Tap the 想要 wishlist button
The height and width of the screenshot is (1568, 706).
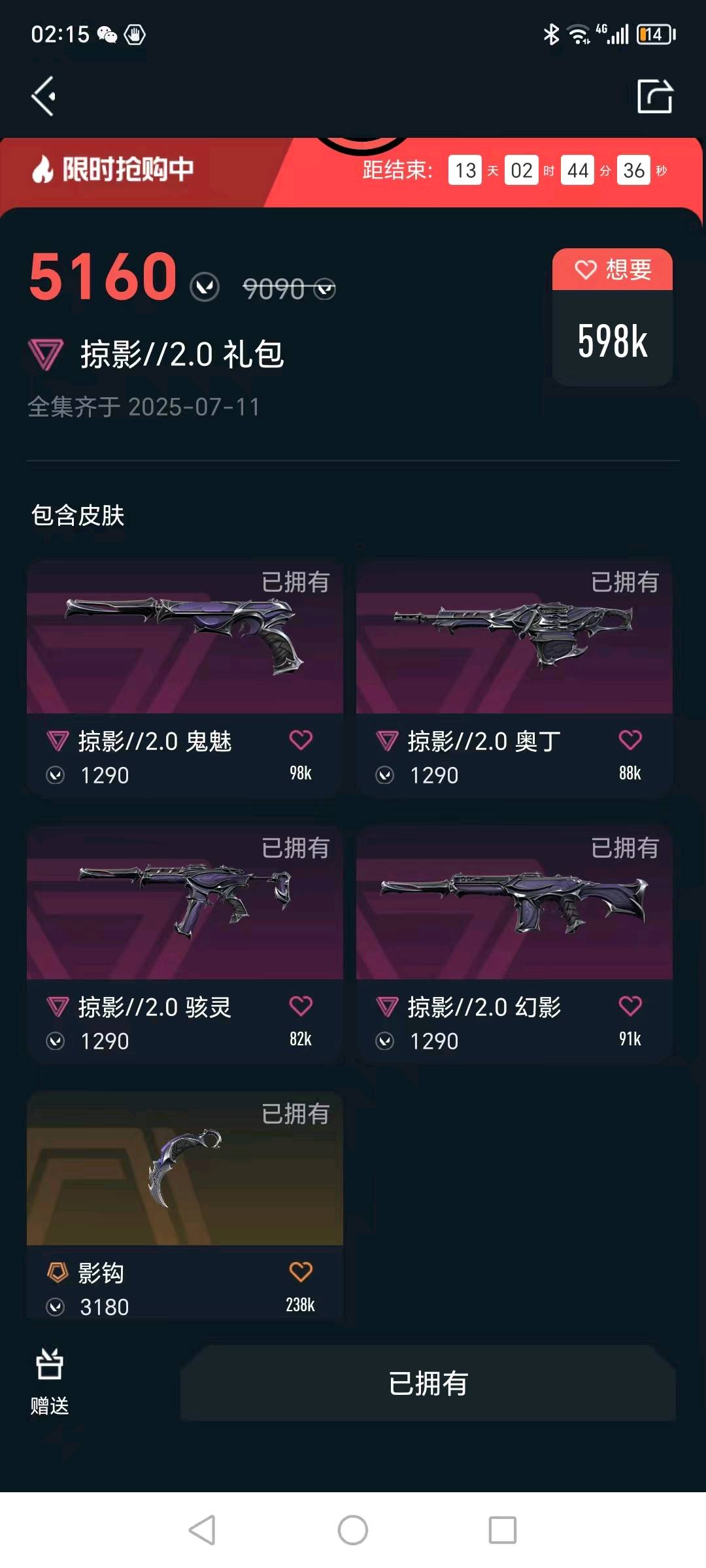click(x=613, y=270)
